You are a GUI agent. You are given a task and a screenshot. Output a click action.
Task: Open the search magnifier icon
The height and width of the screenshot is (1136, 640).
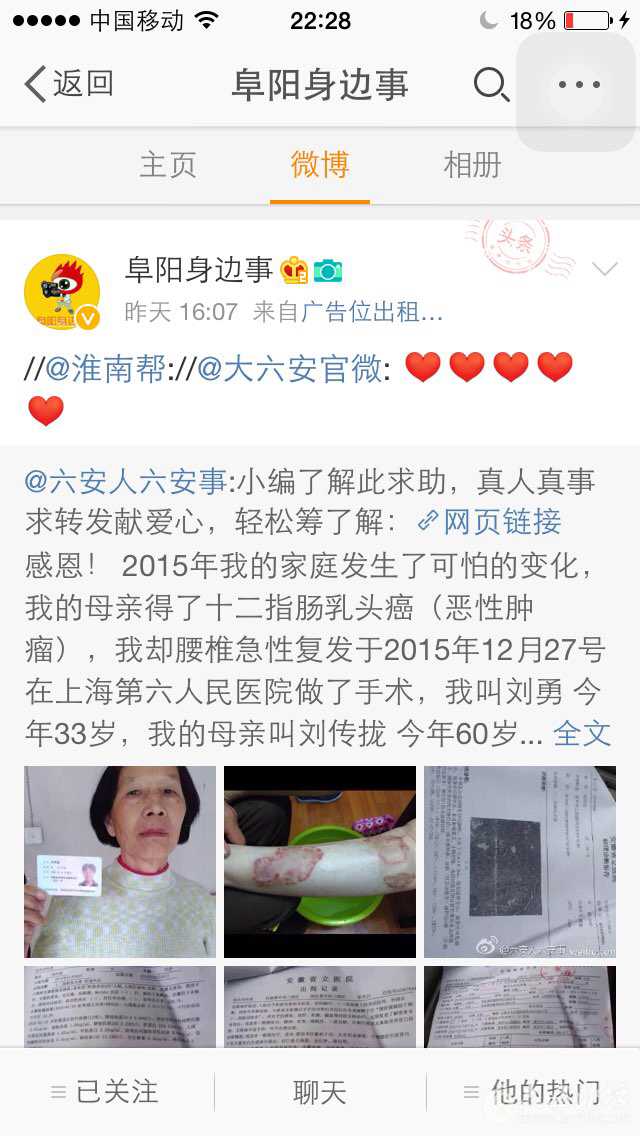(x=490, y=85)
